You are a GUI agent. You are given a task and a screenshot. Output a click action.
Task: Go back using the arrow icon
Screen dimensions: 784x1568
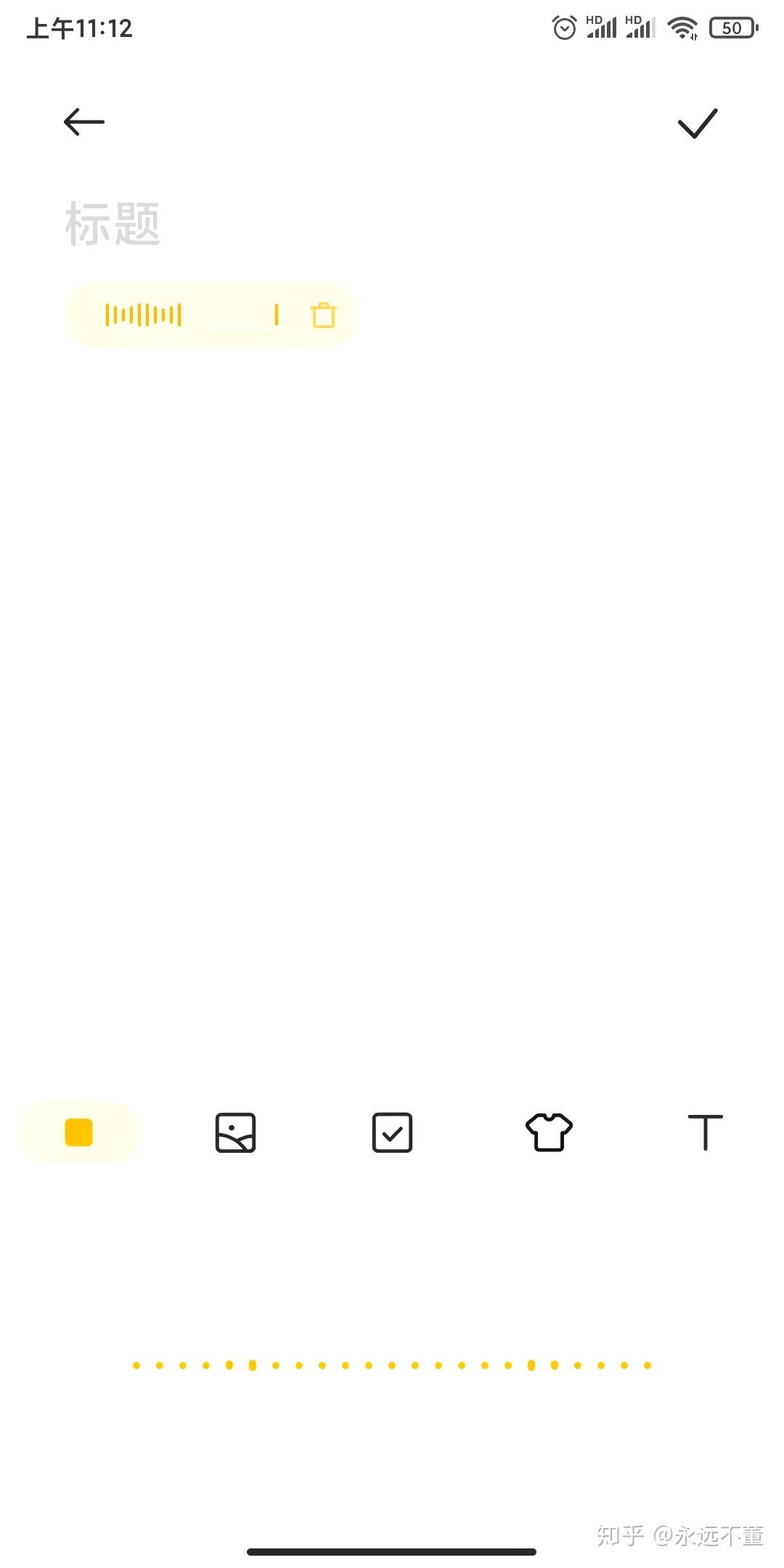click(x=84, y=122)
